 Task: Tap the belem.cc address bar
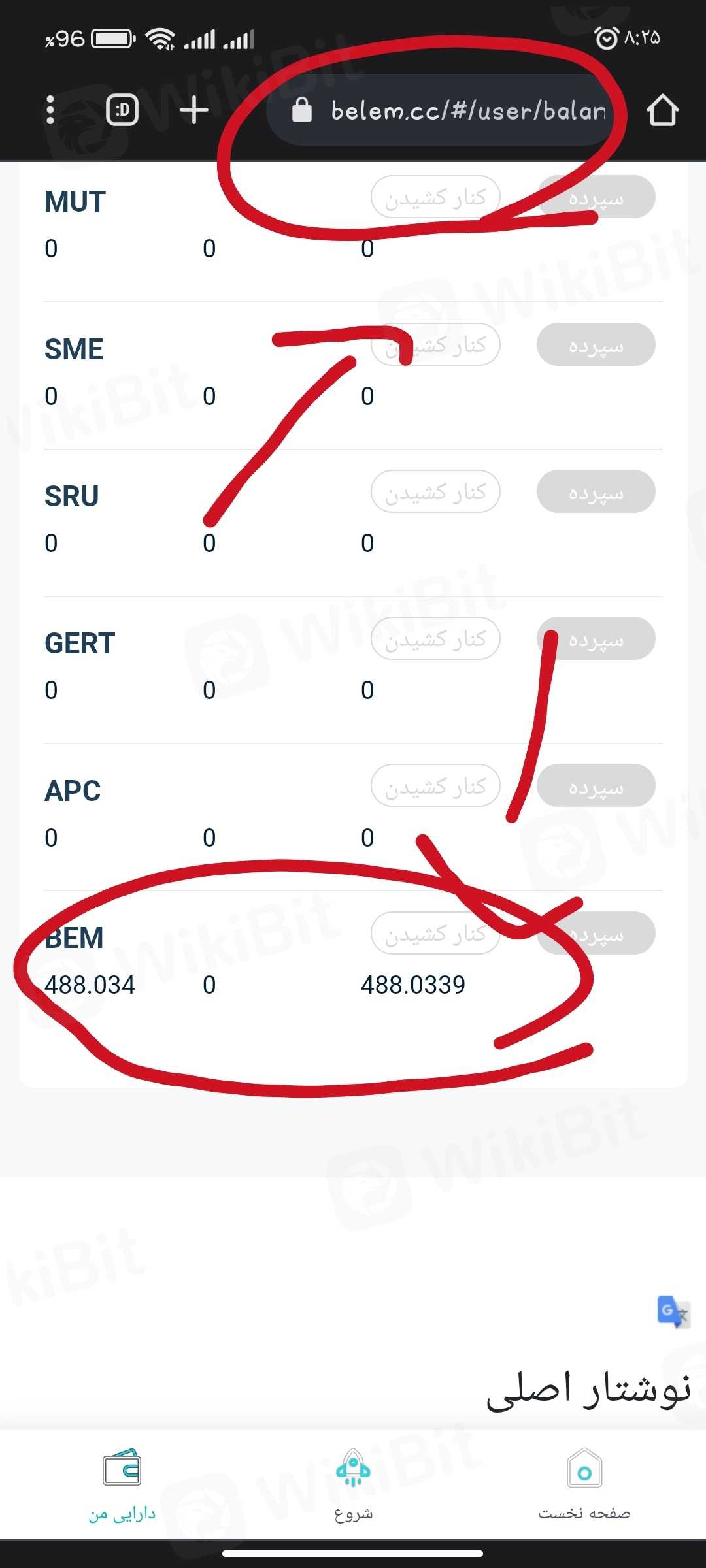coord(451,110)
